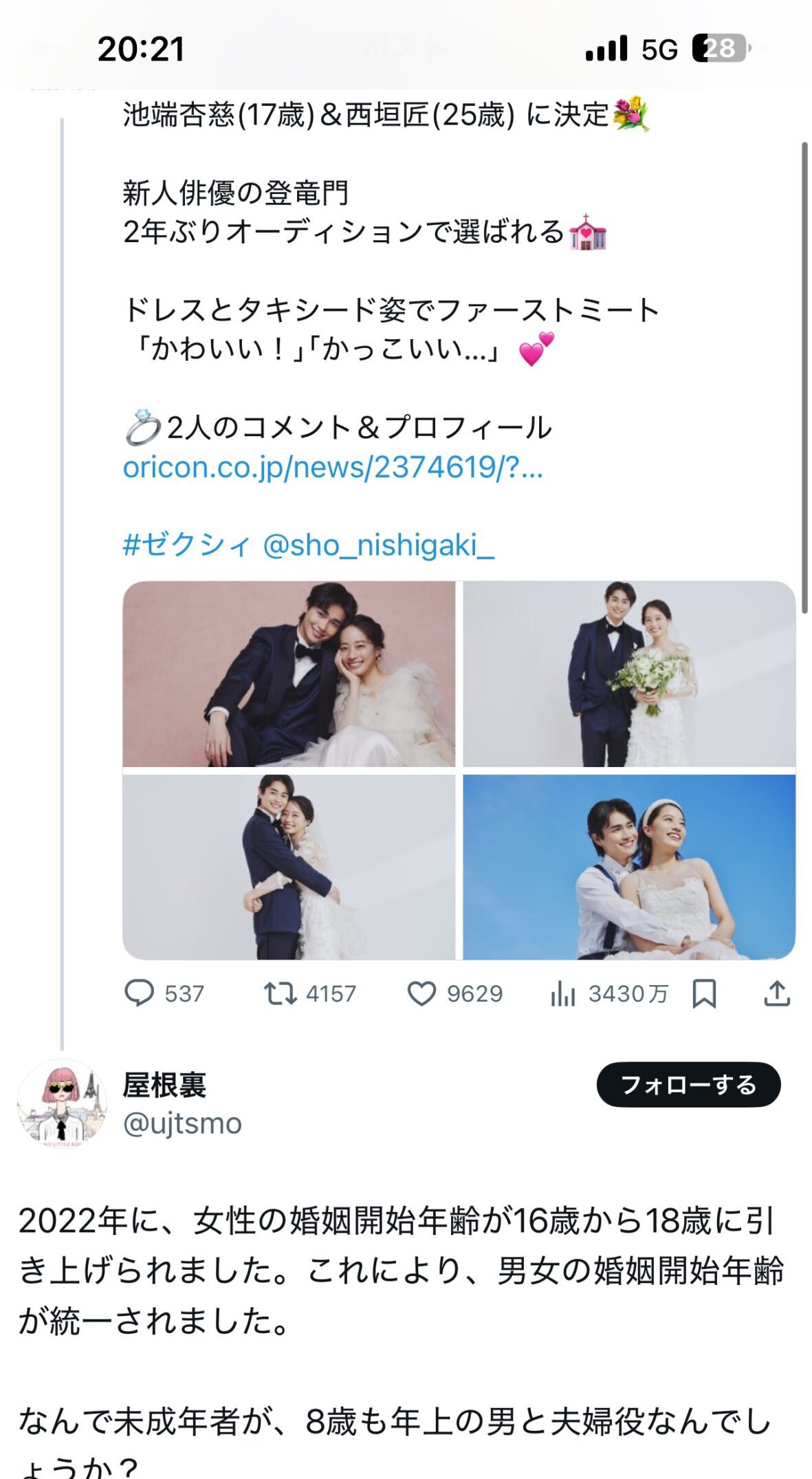Open the @sho_nishigaki_ mention
Screen dimensions: 812x1479
tap(378, 546)
